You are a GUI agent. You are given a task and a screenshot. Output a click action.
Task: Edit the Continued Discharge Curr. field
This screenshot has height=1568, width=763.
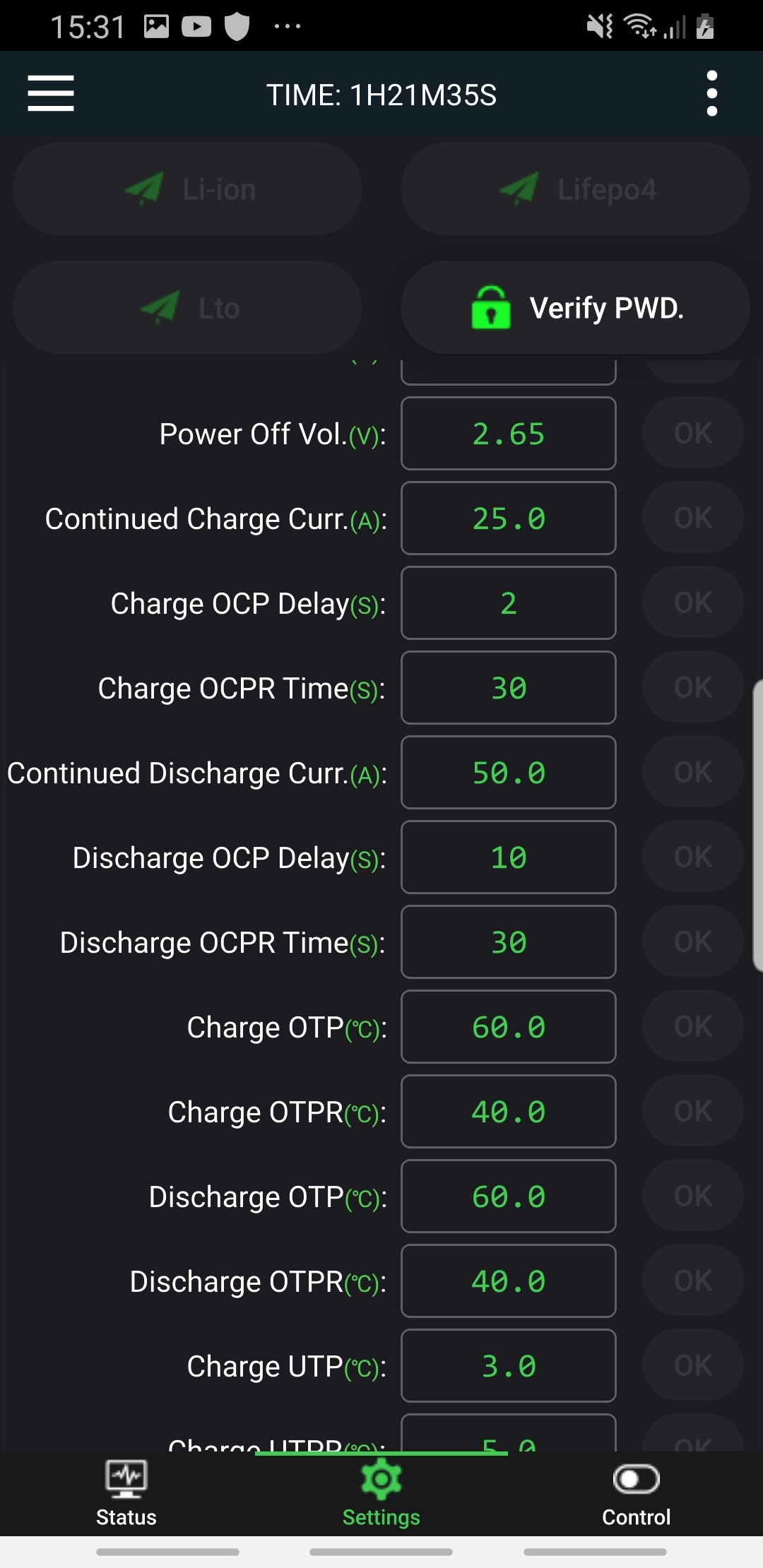[508, 773]
